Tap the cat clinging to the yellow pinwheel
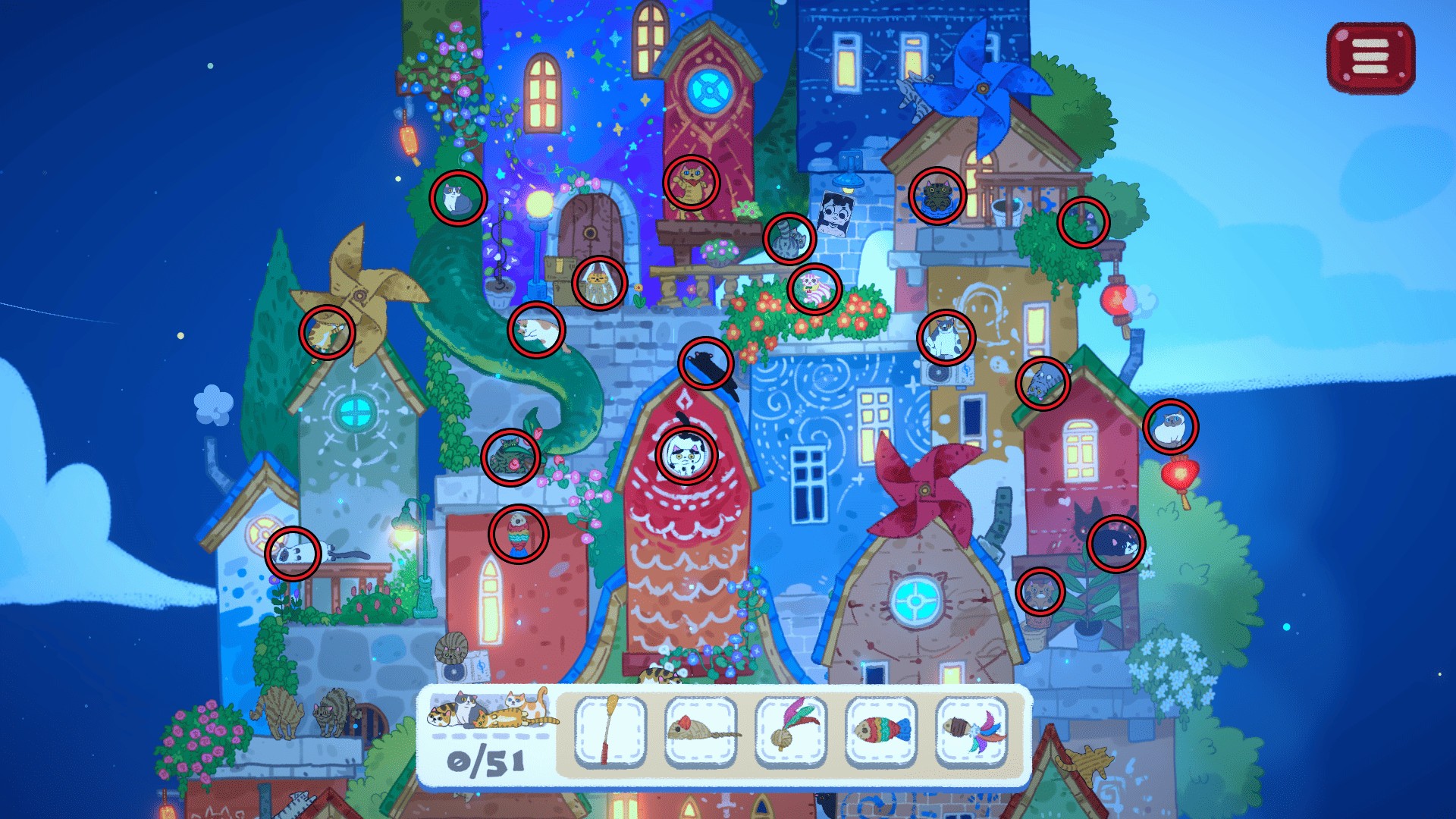This screenshot has width=1456, height=819. point(327,333)
